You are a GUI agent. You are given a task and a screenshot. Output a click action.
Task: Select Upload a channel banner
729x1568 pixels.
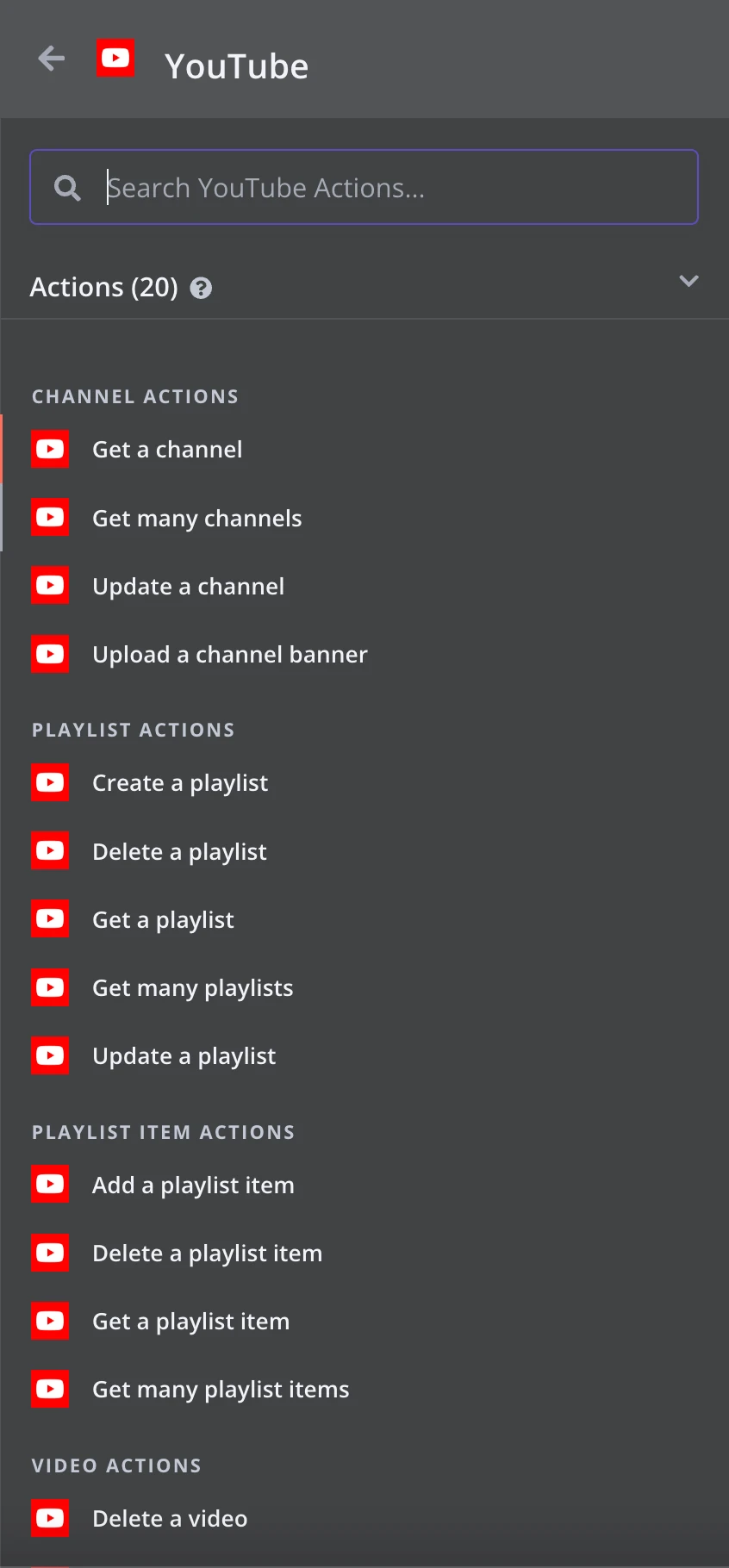tap(364, 654)
